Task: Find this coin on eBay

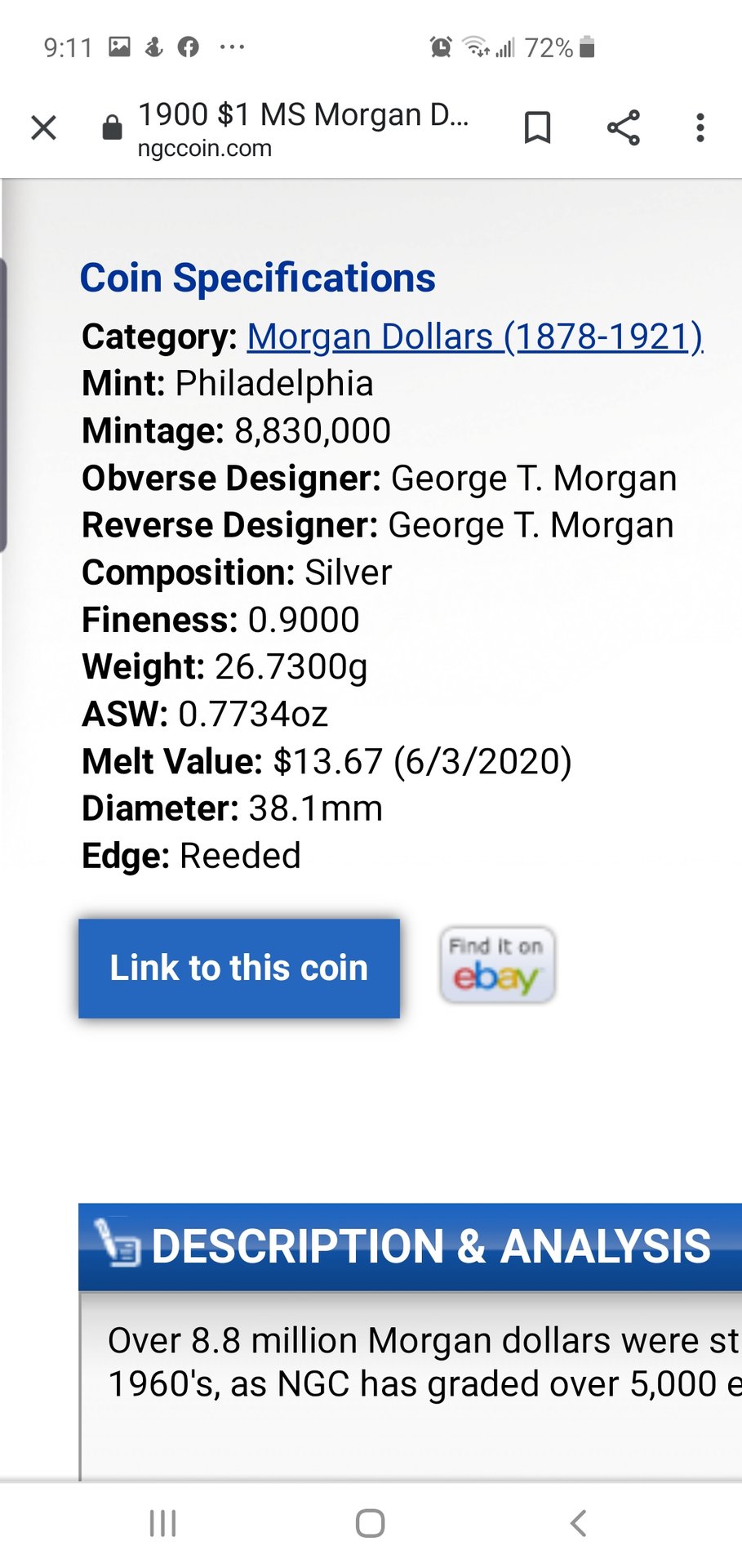Action: coord(497,964)
